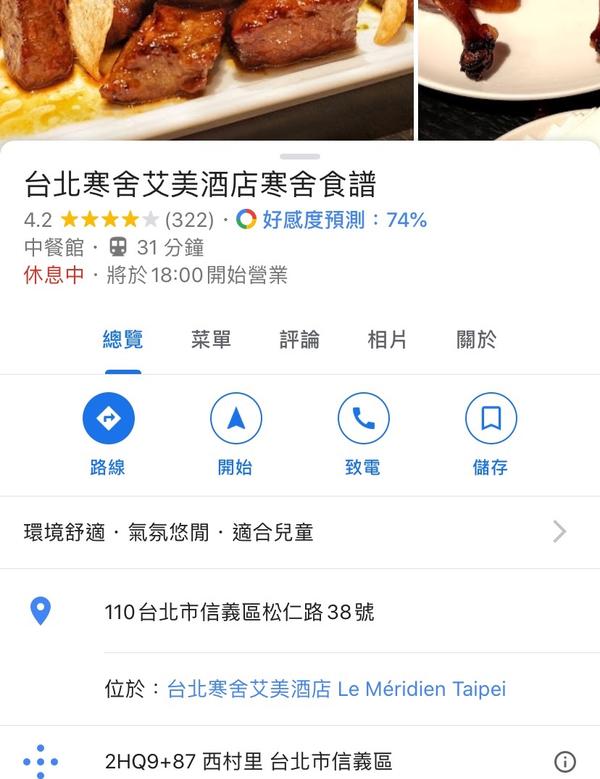Image resolution: width=600 pixels, height=779 pixels.
Task: Switch to the 總覽 tab
Action: [x=123, y=340]
